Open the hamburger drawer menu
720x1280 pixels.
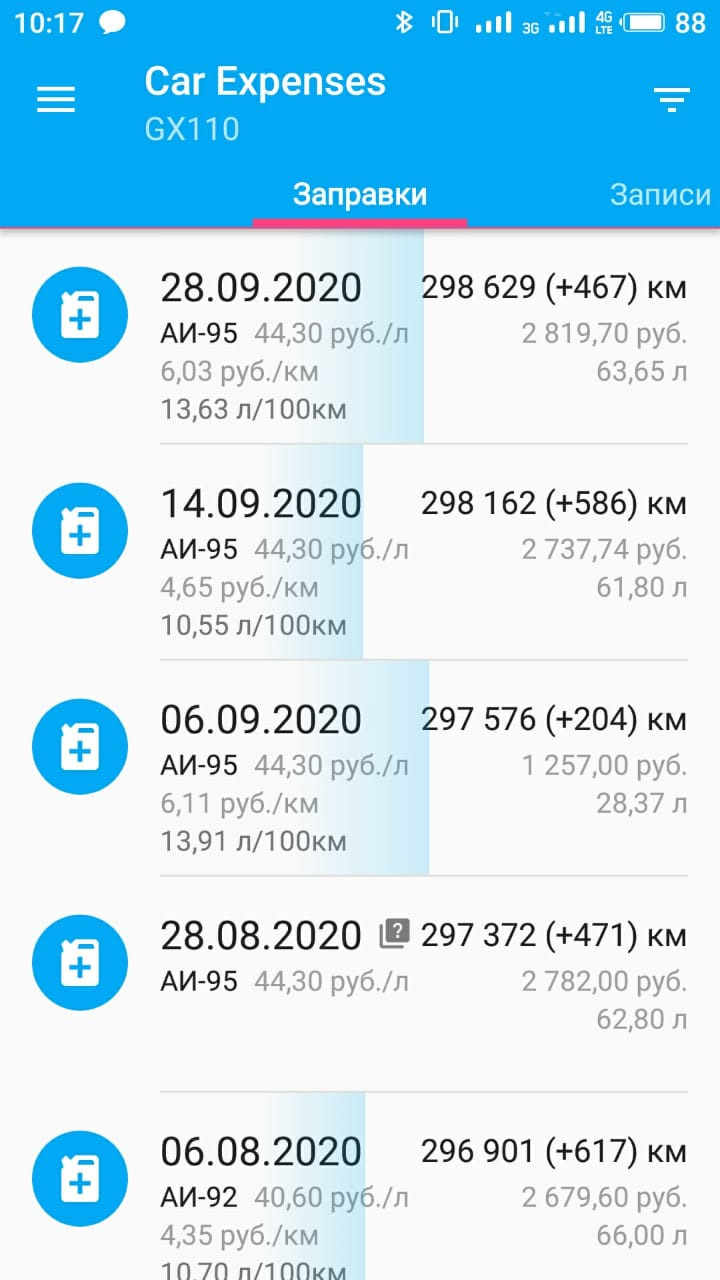[56, 99]
